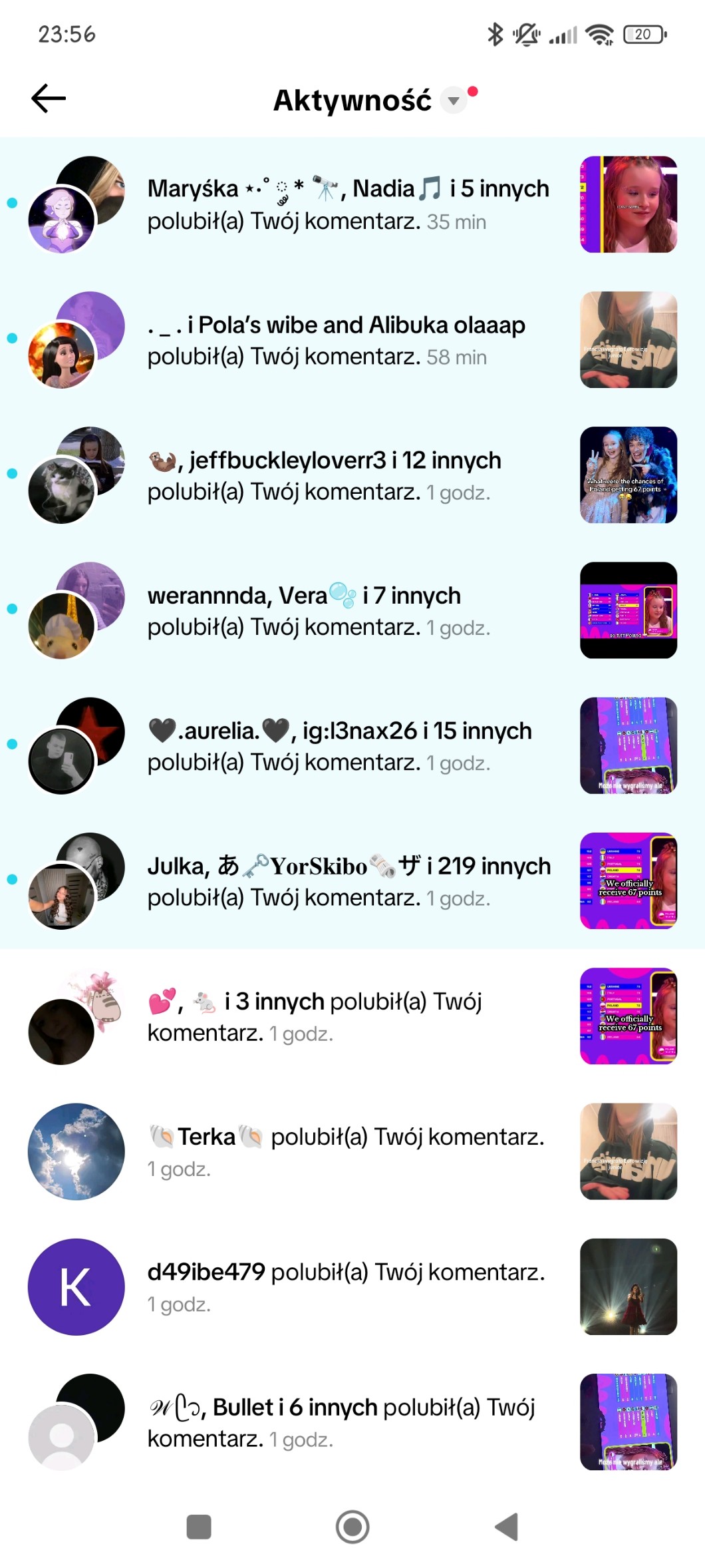Open the Julka and 219 others notification
The image size is (705, 1568).
[x=349, y=881]
